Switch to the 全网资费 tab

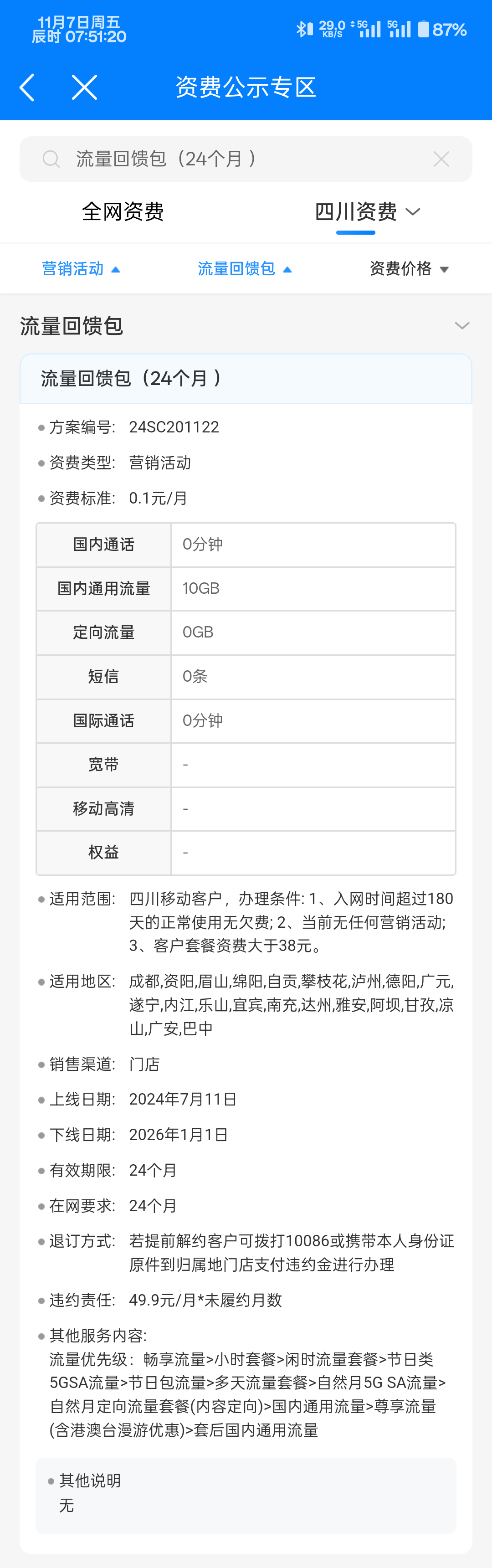tap(123, 212)
